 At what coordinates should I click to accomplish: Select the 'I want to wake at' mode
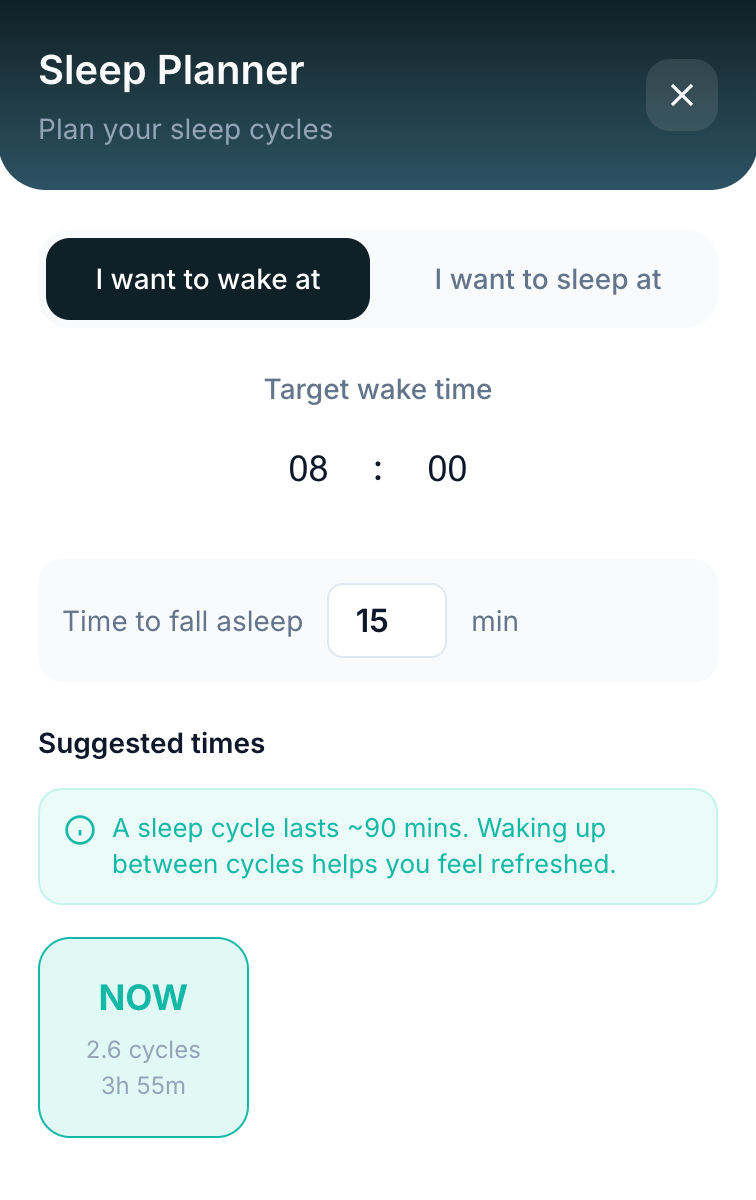207,279
